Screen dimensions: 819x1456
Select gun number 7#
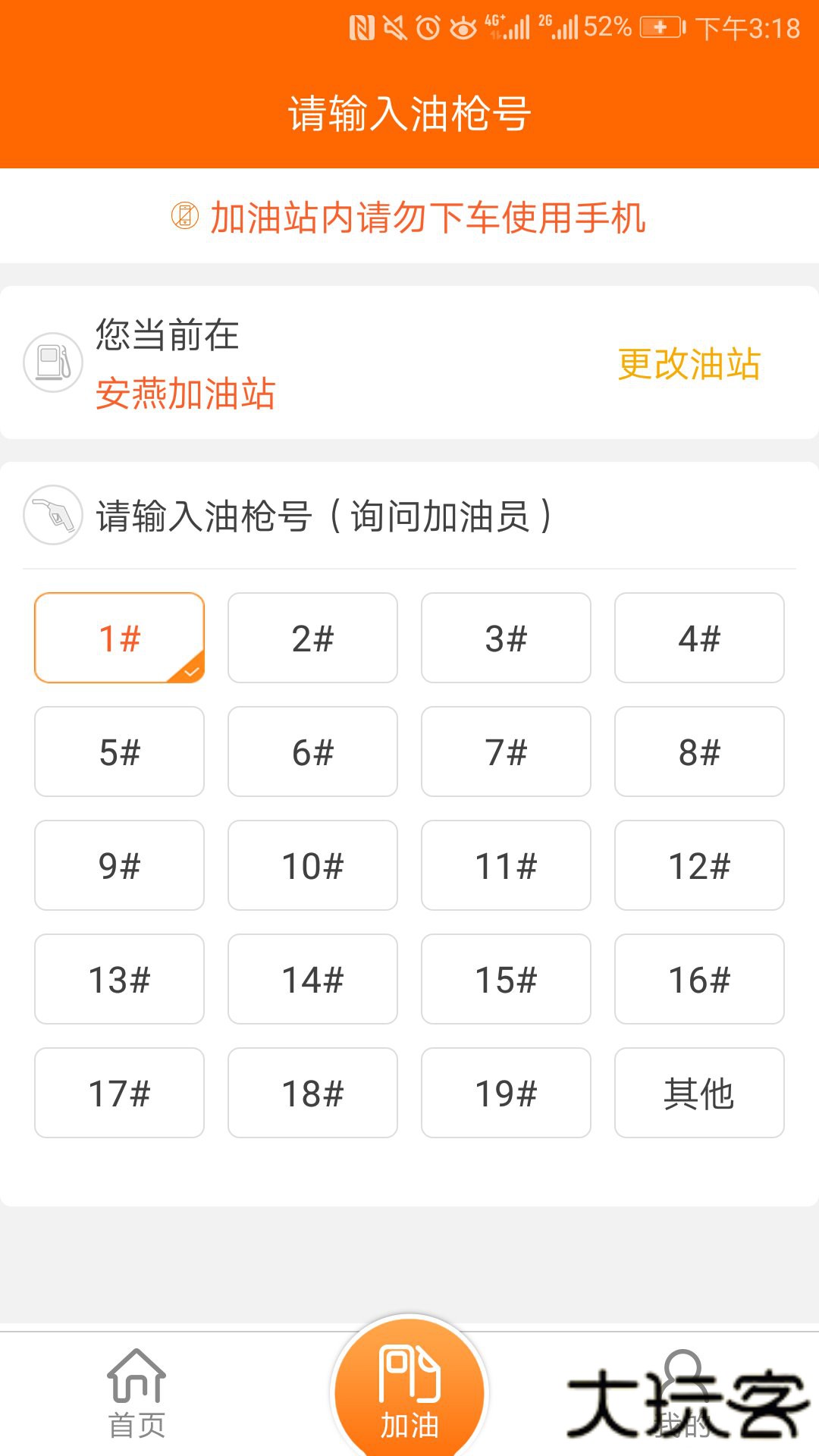(506, 752)
